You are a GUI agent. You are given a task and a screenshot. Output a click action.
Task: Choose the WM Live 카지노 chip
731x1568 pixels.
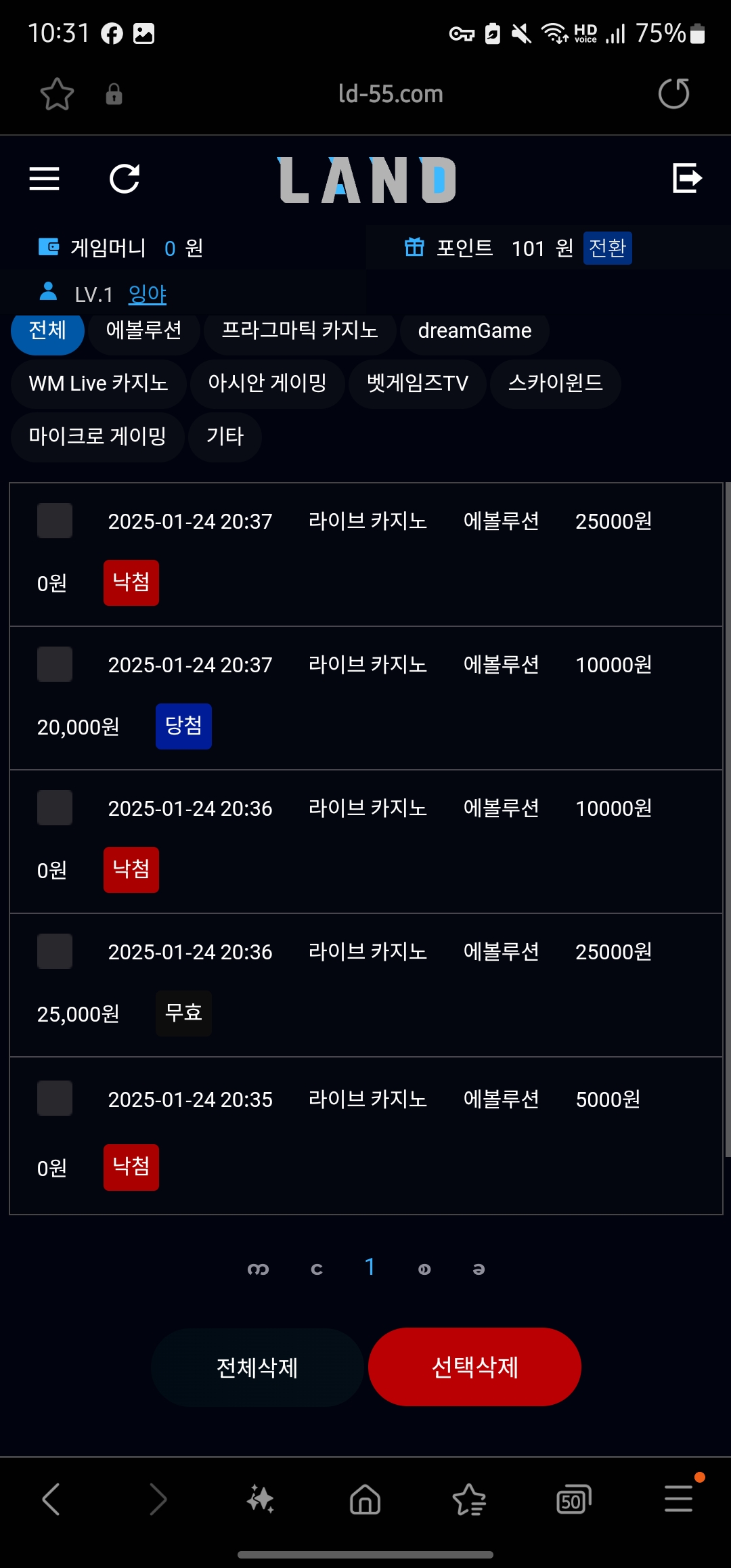tap(98, 383)
